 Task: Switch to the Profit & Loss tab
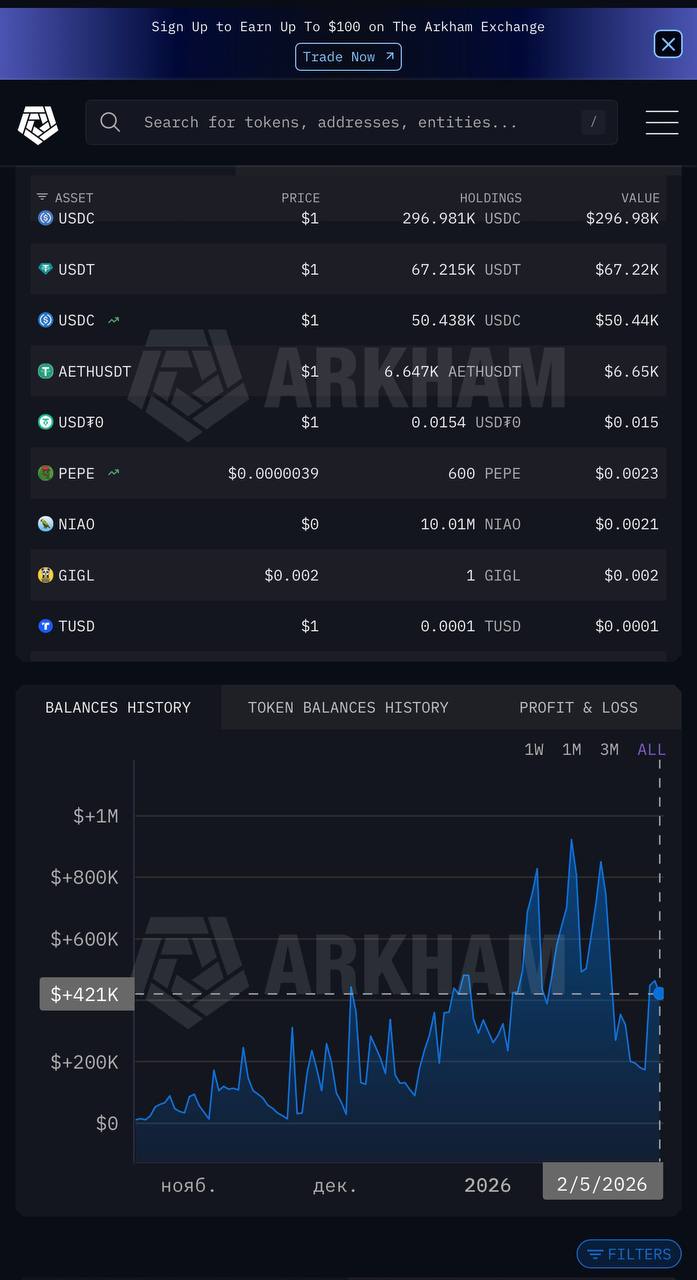coord(578,707)
